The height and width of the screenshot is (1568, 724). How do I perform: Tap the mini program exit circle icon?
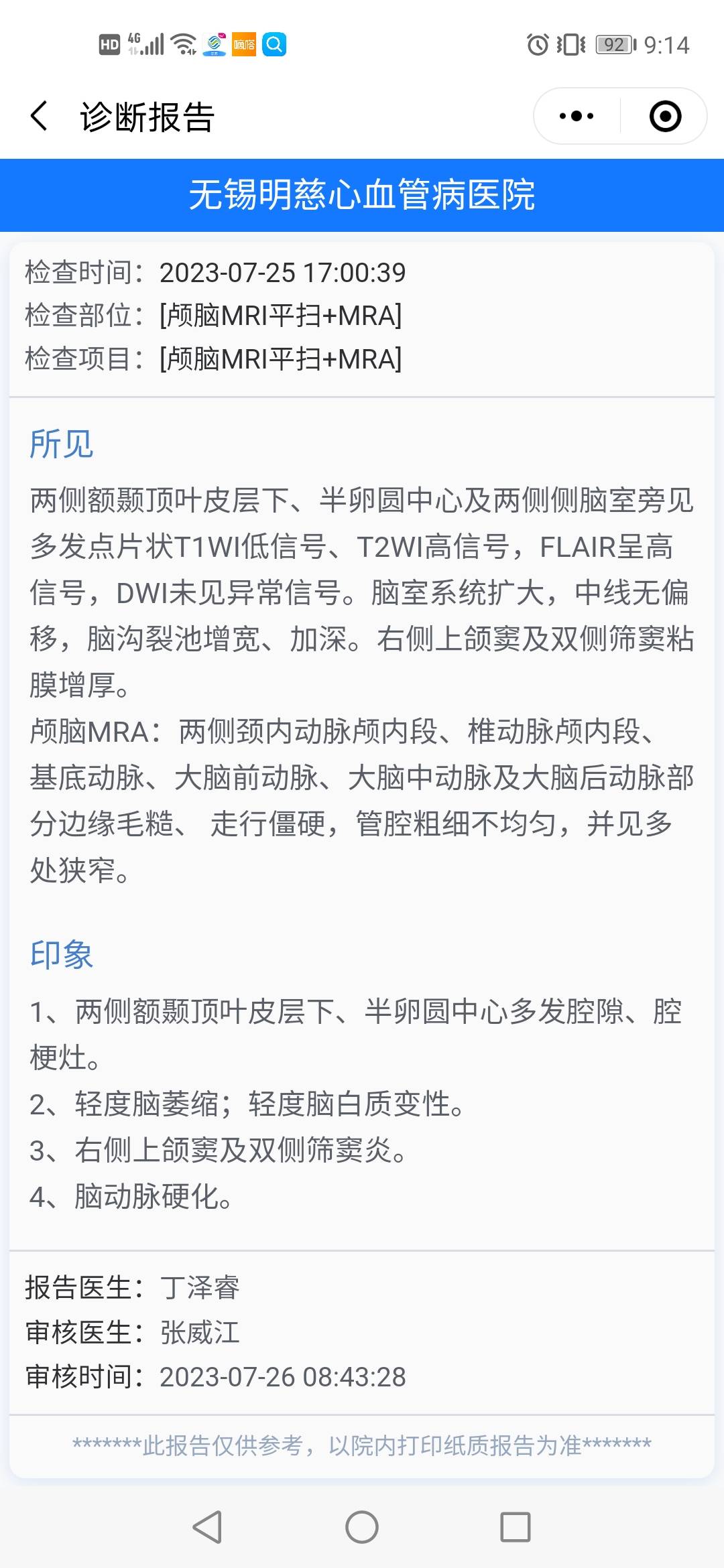[x=664, y=115]
